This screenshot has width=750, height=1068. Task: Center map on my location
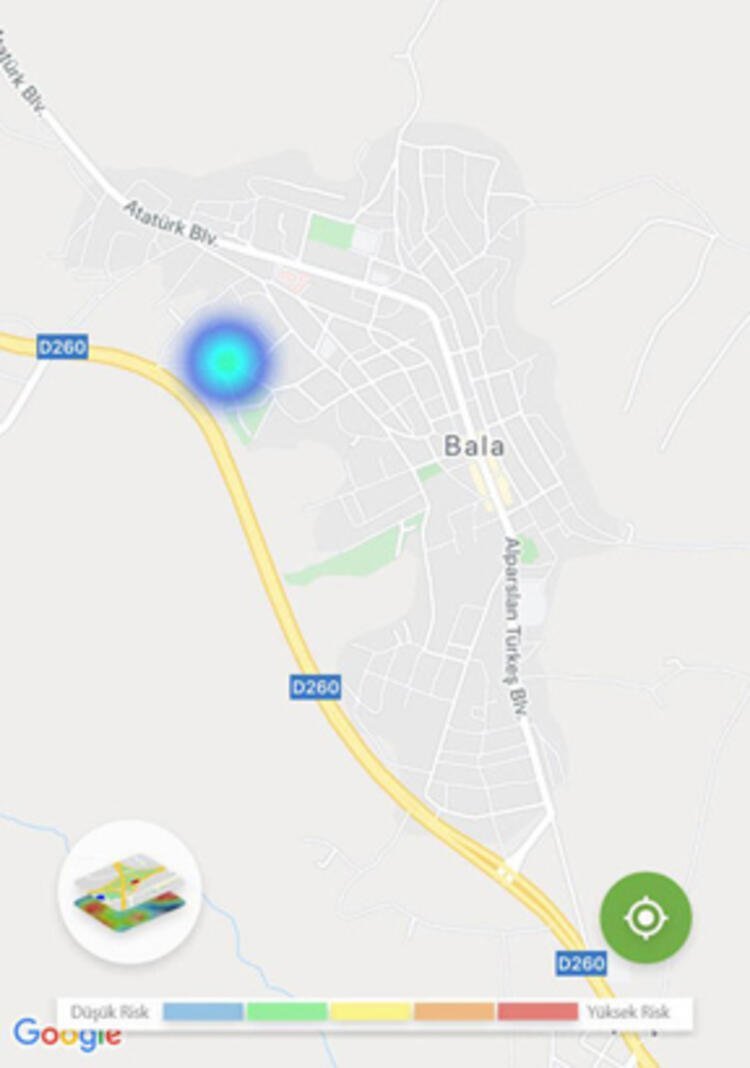[646, 917]
